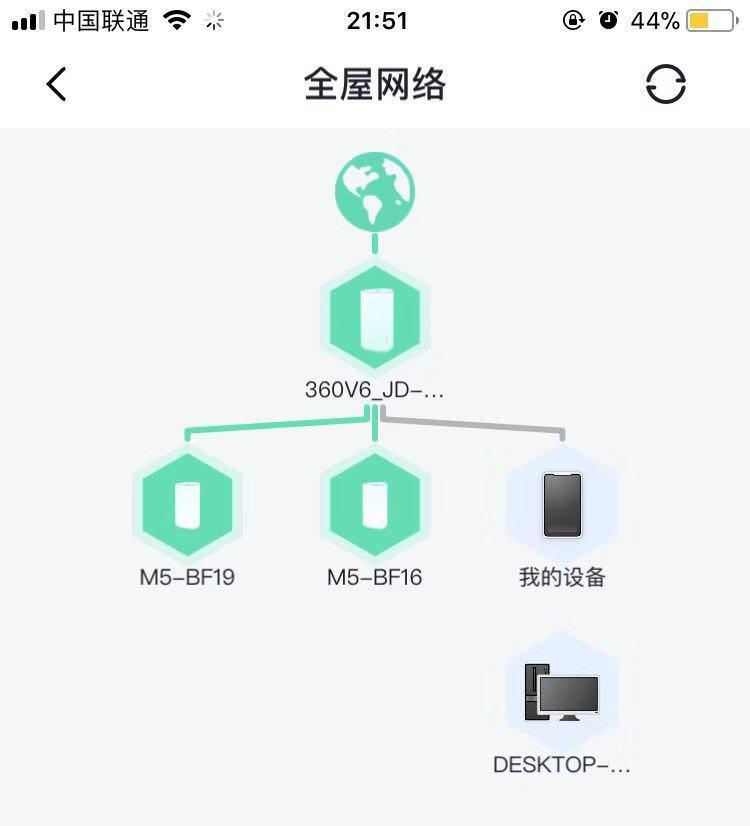This screenshot has height=826, width=750.
Task: Tap the internet globe icon
Action: [x=374, y=192]
